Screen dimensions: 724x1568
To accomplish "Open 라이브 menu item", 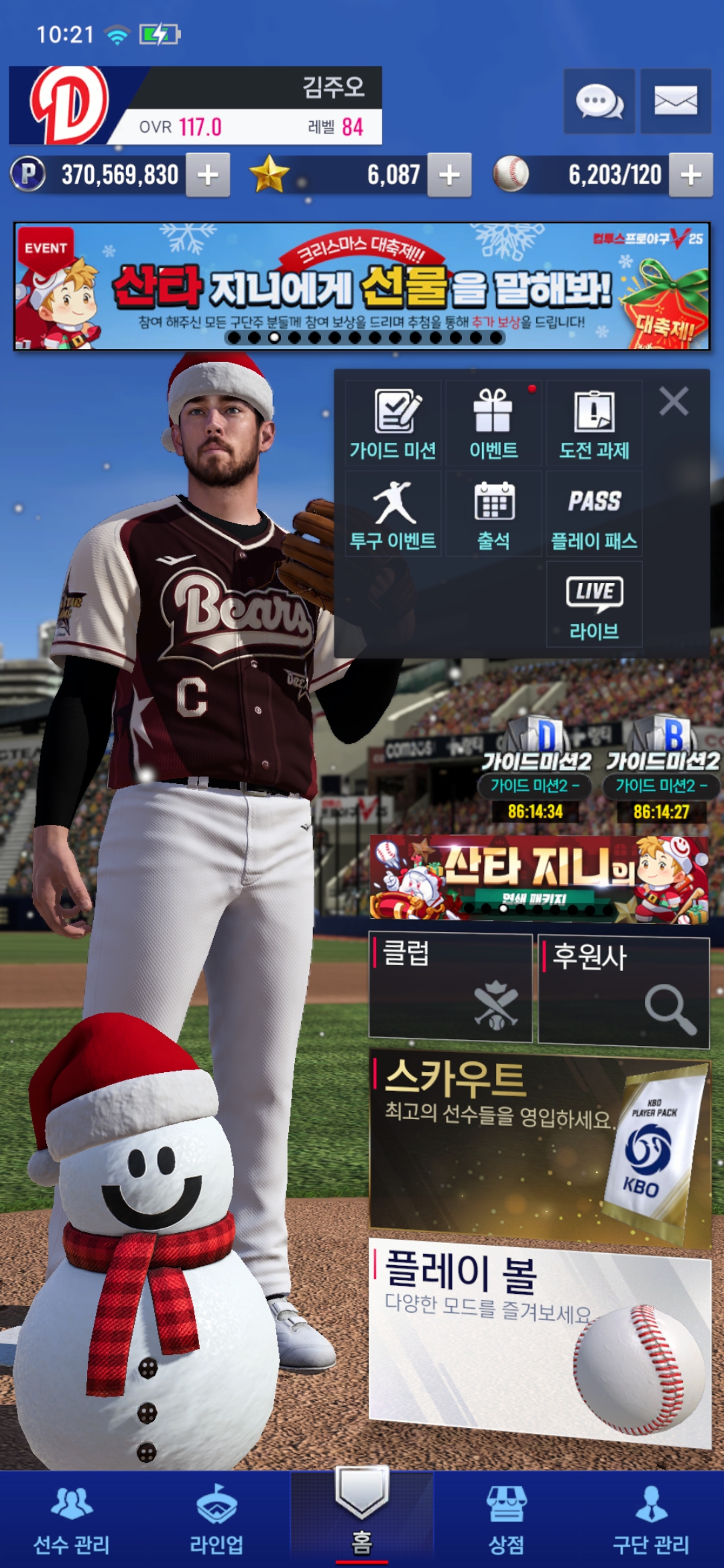I will click(x=594, y=604).
